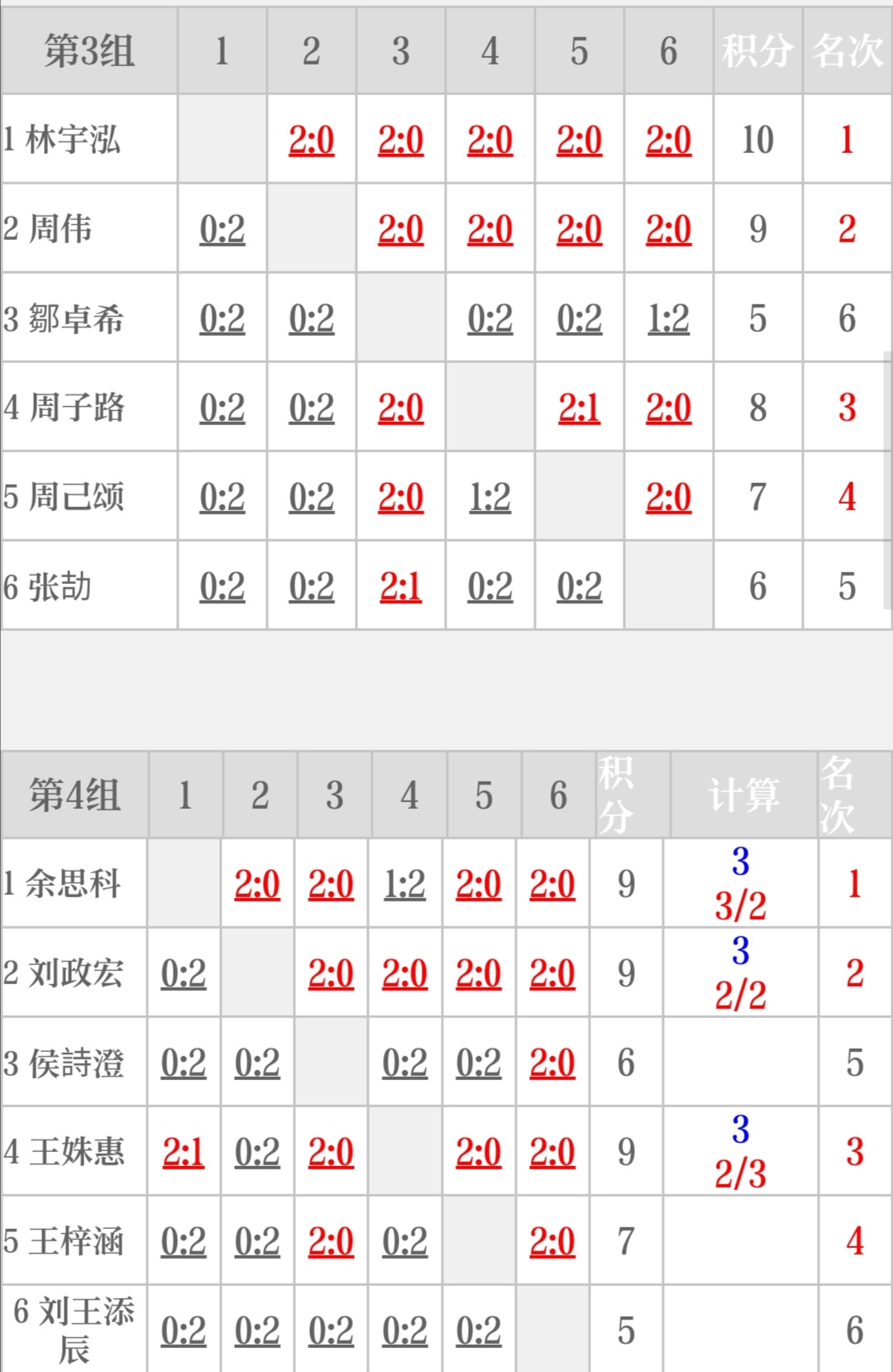Open 侯詩澄's 2:0 score link

point(552,1064)
